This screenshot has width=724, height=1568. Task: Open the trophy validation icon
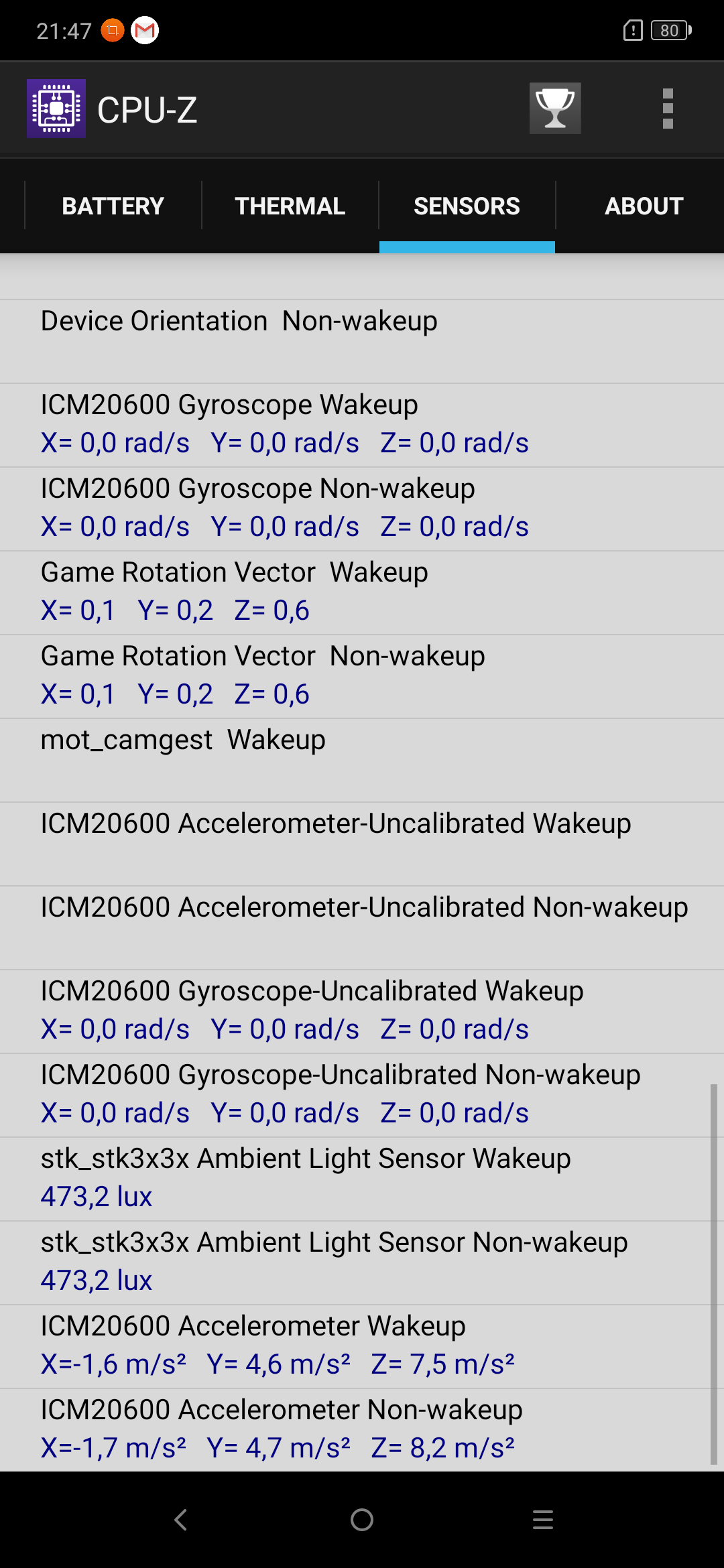pos(555,109)
